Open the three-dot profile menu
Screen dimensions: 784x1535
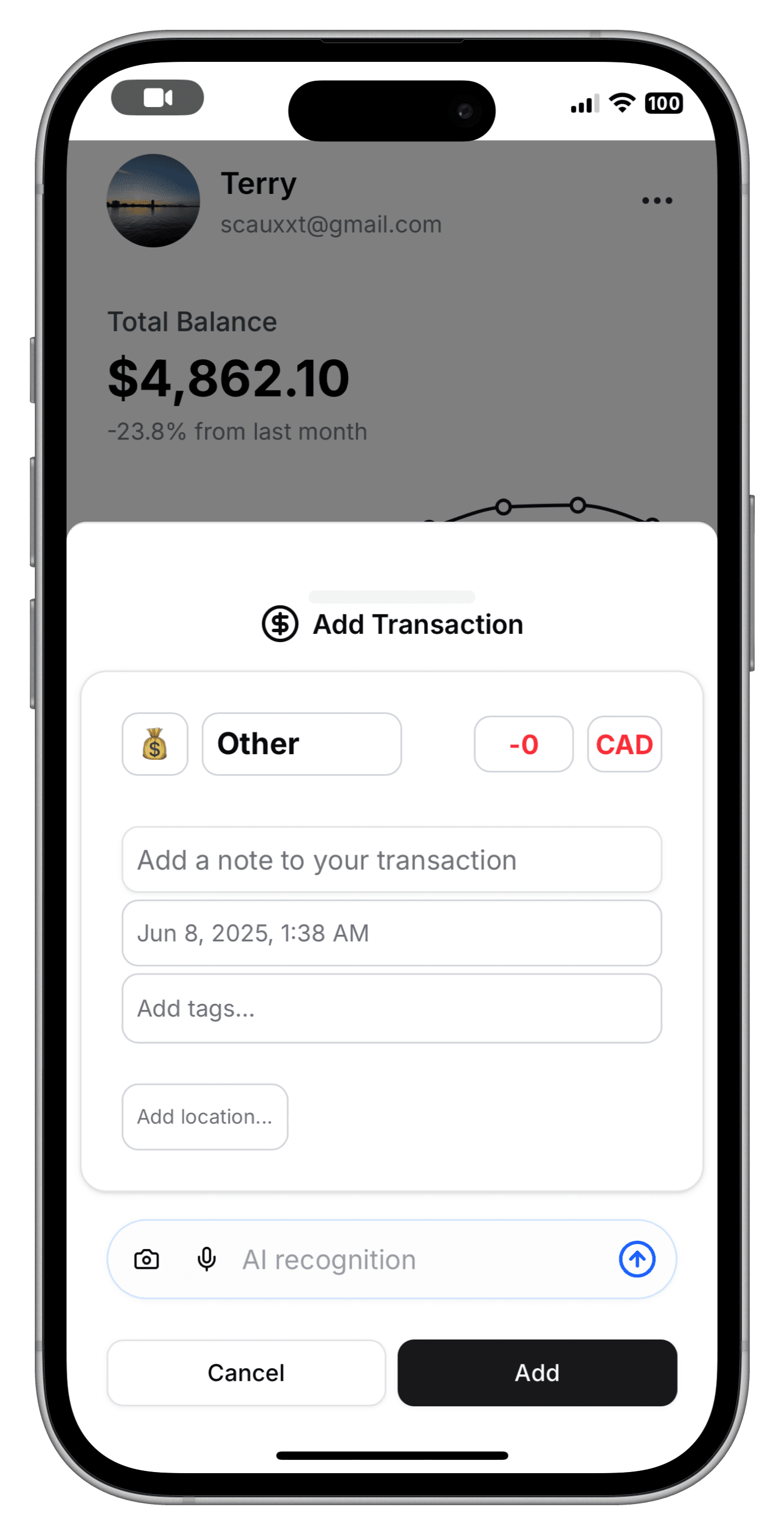tap(656, 201)
